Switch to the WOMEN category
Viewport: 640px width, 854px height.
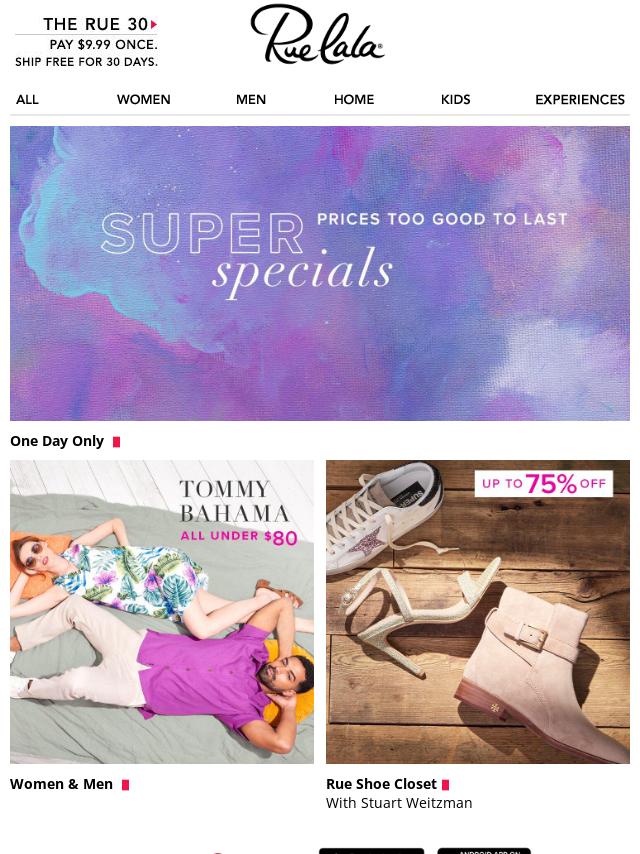coord(143,100)
